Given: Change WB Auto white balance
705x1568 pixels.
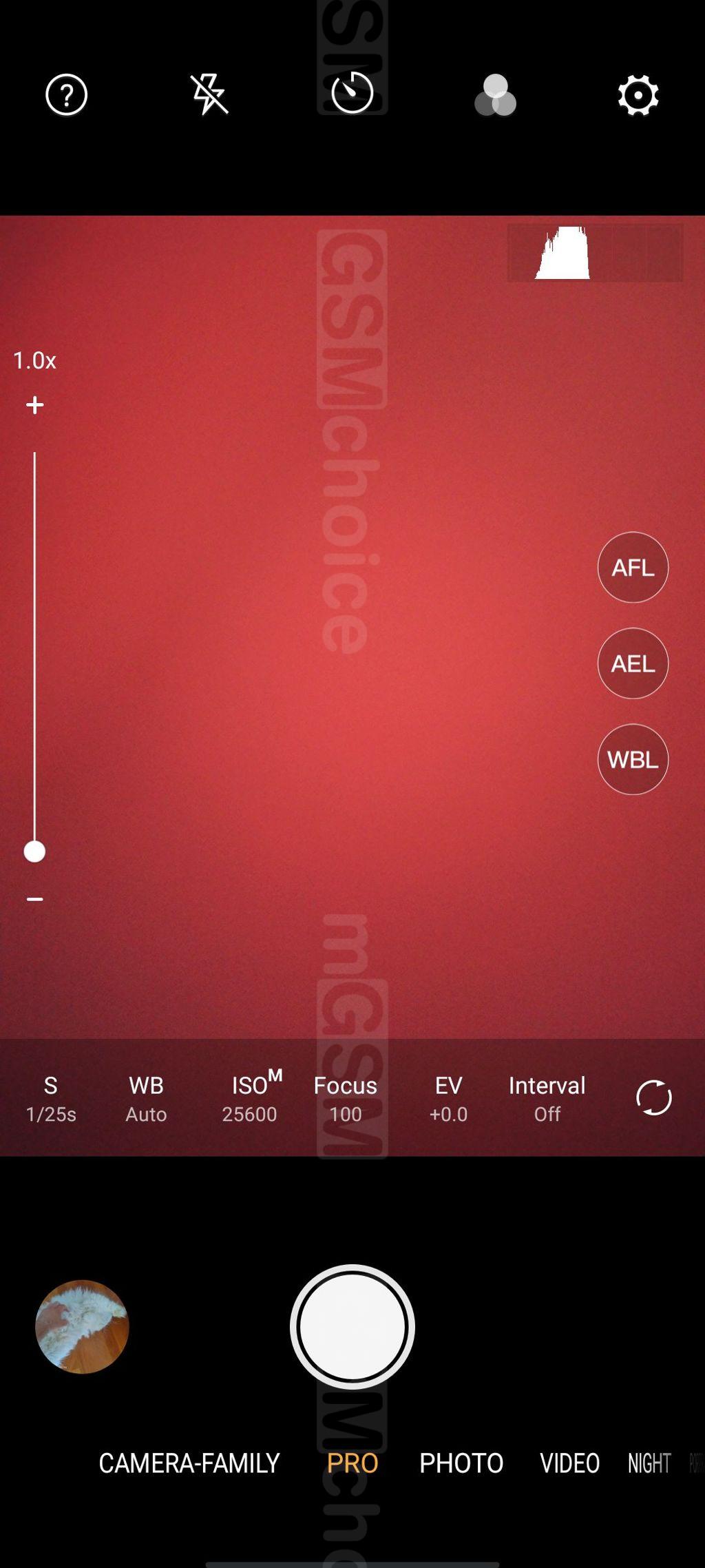Looking at the screenshot, I should pos(146,1098).
